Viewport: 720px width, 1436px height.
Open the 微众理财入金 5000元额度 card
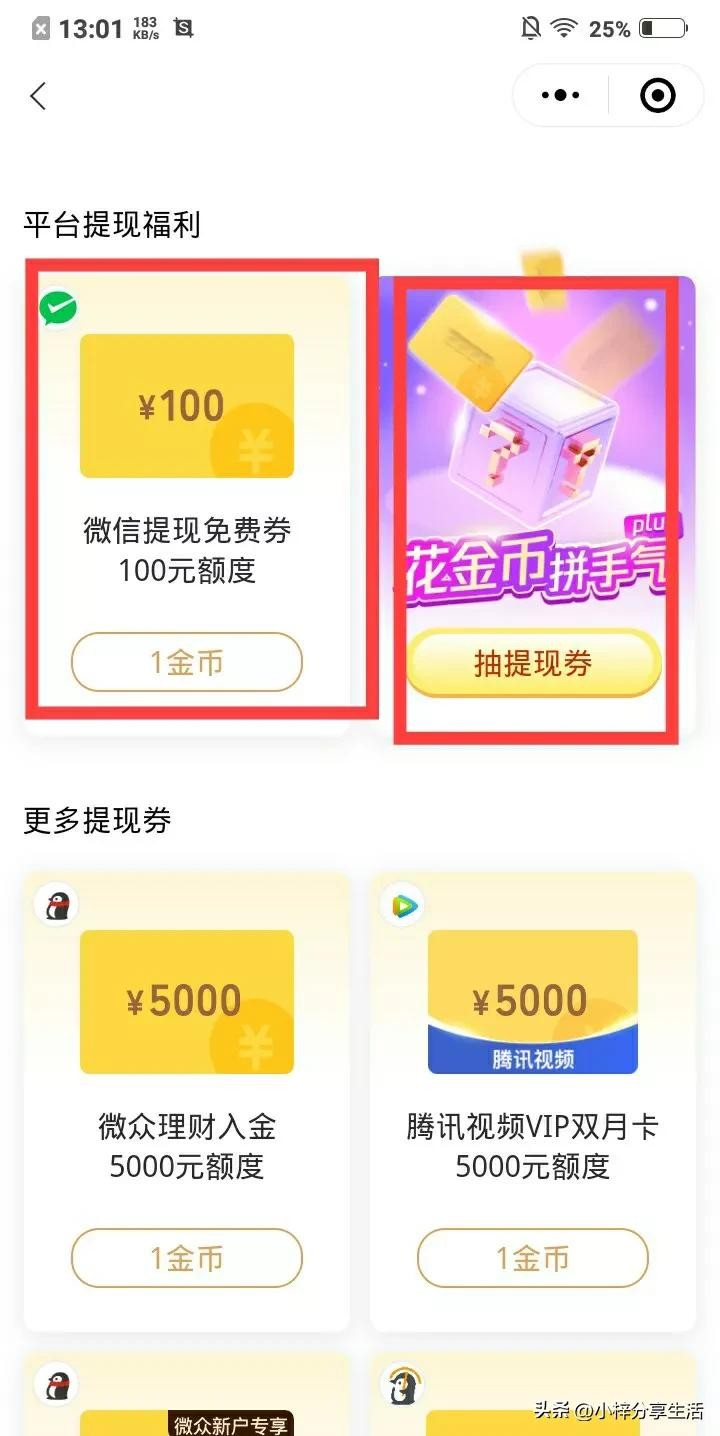187,1050
